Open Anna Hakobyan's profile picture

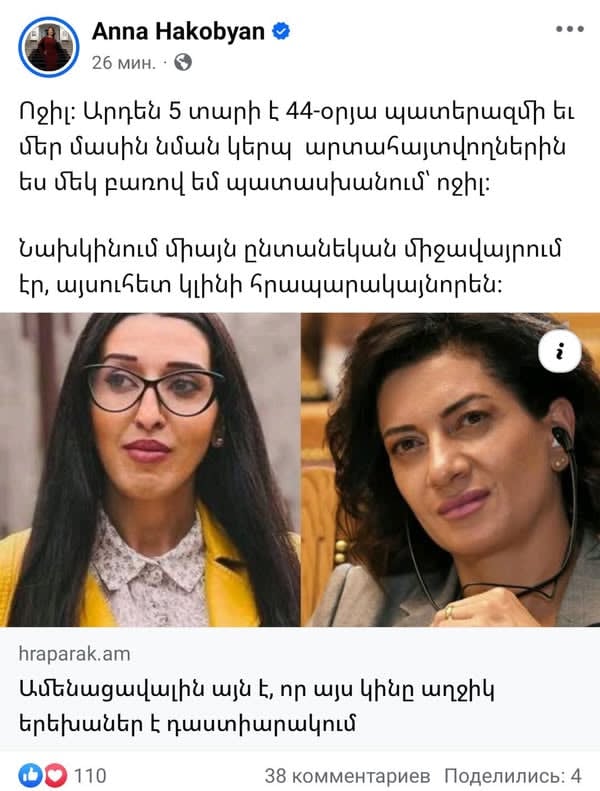pyautogui.click(x=47, y=46)
